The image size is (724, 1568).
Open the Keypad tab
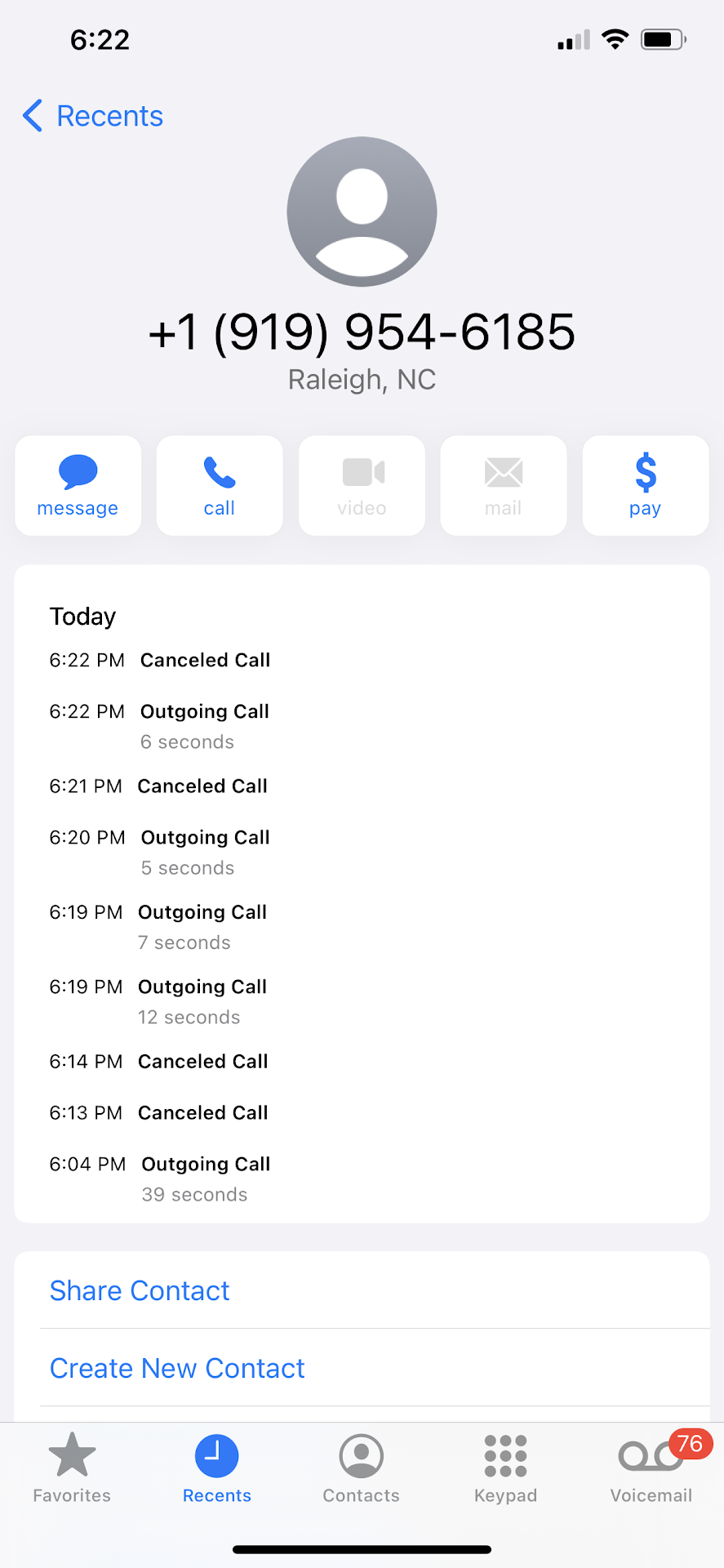[505, 1468]
